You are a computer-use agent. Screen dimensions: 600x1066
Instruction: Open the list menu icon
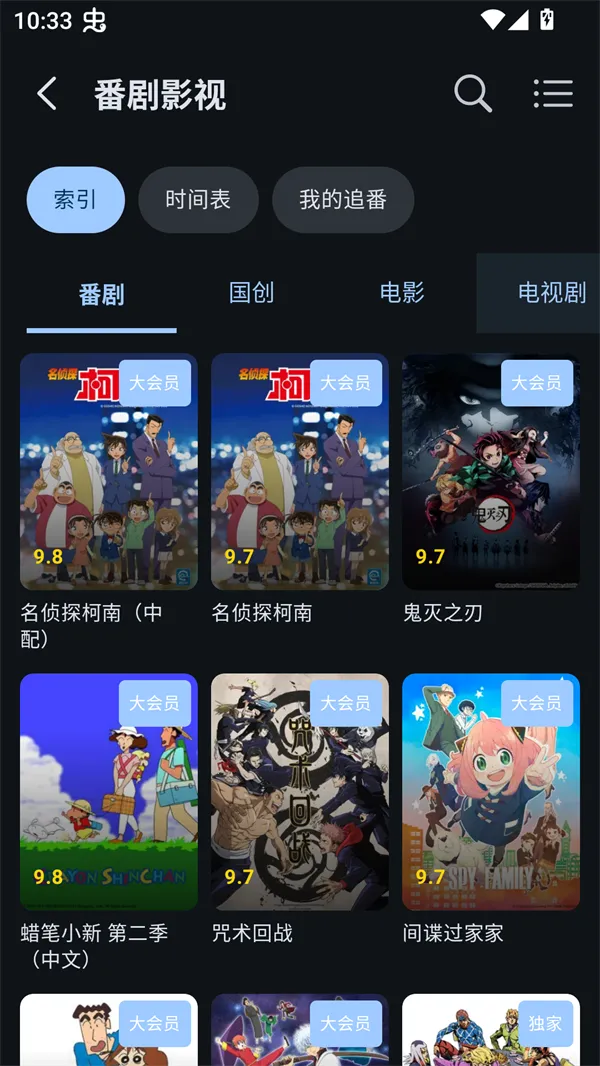tap(553, 94)
